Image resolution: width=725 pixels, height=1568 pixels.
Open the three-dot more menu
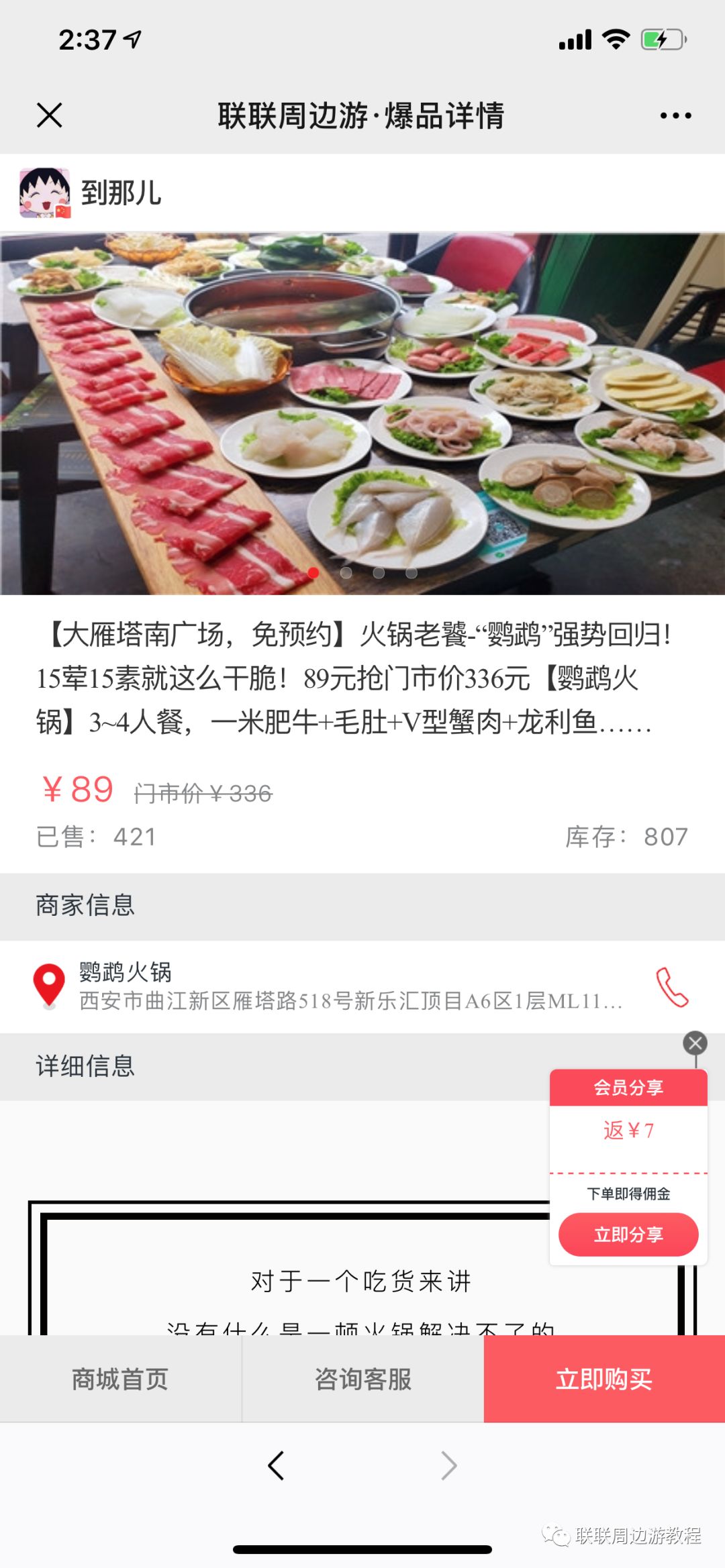tap(675, 115)
